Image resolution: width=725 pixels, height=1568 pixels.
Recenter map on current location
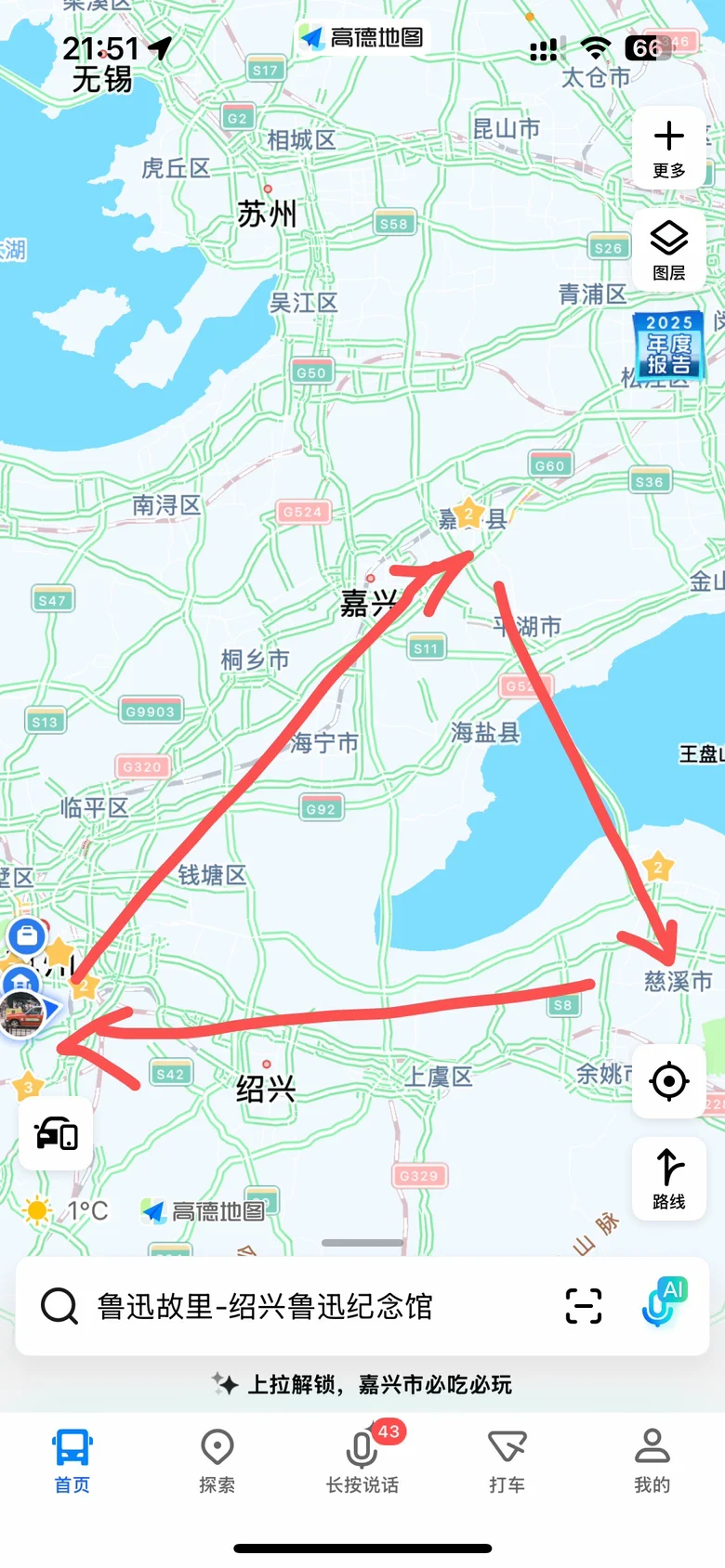tap(668, 1081)
